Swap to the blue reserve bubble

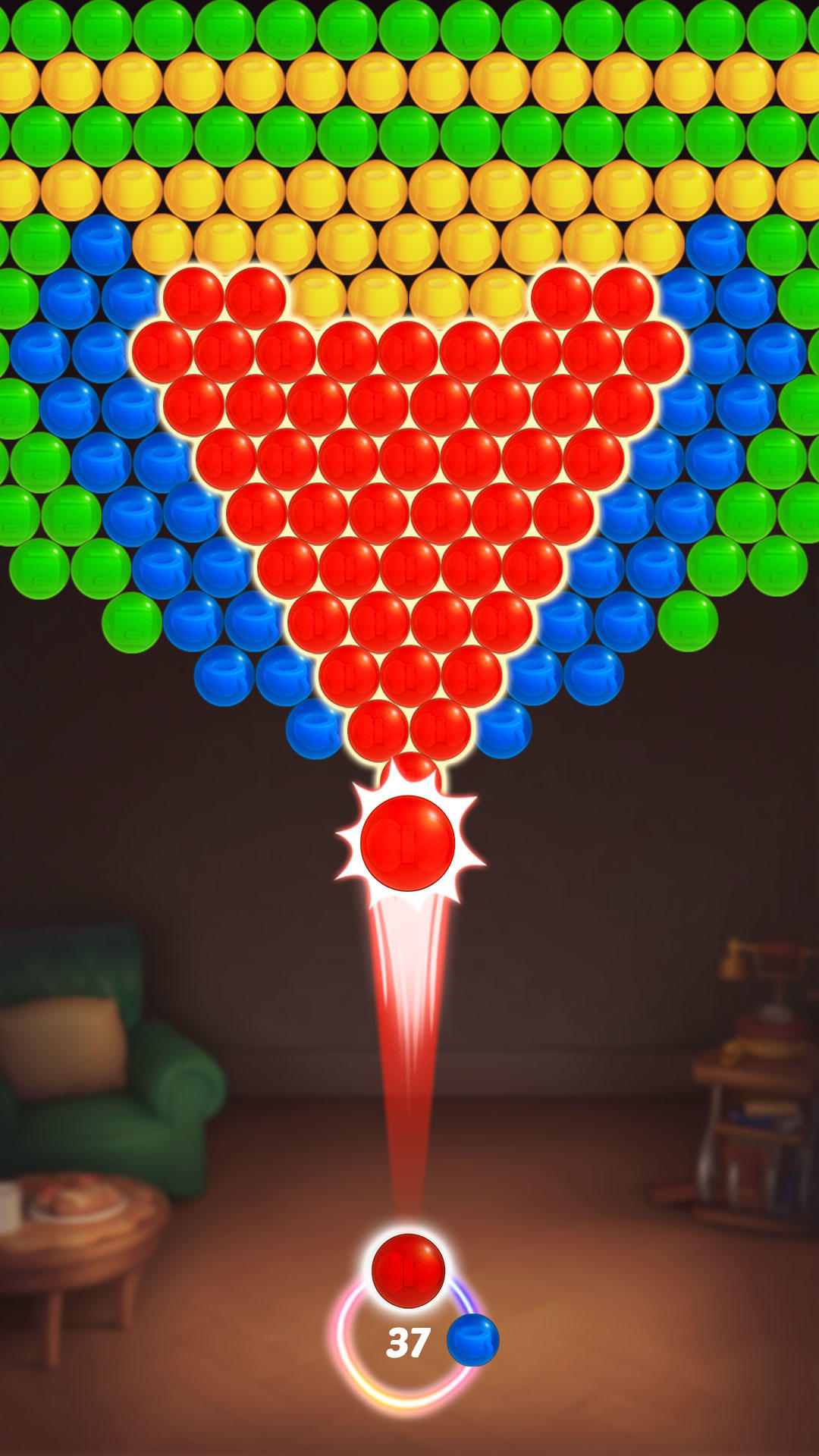coord(472,1340)
